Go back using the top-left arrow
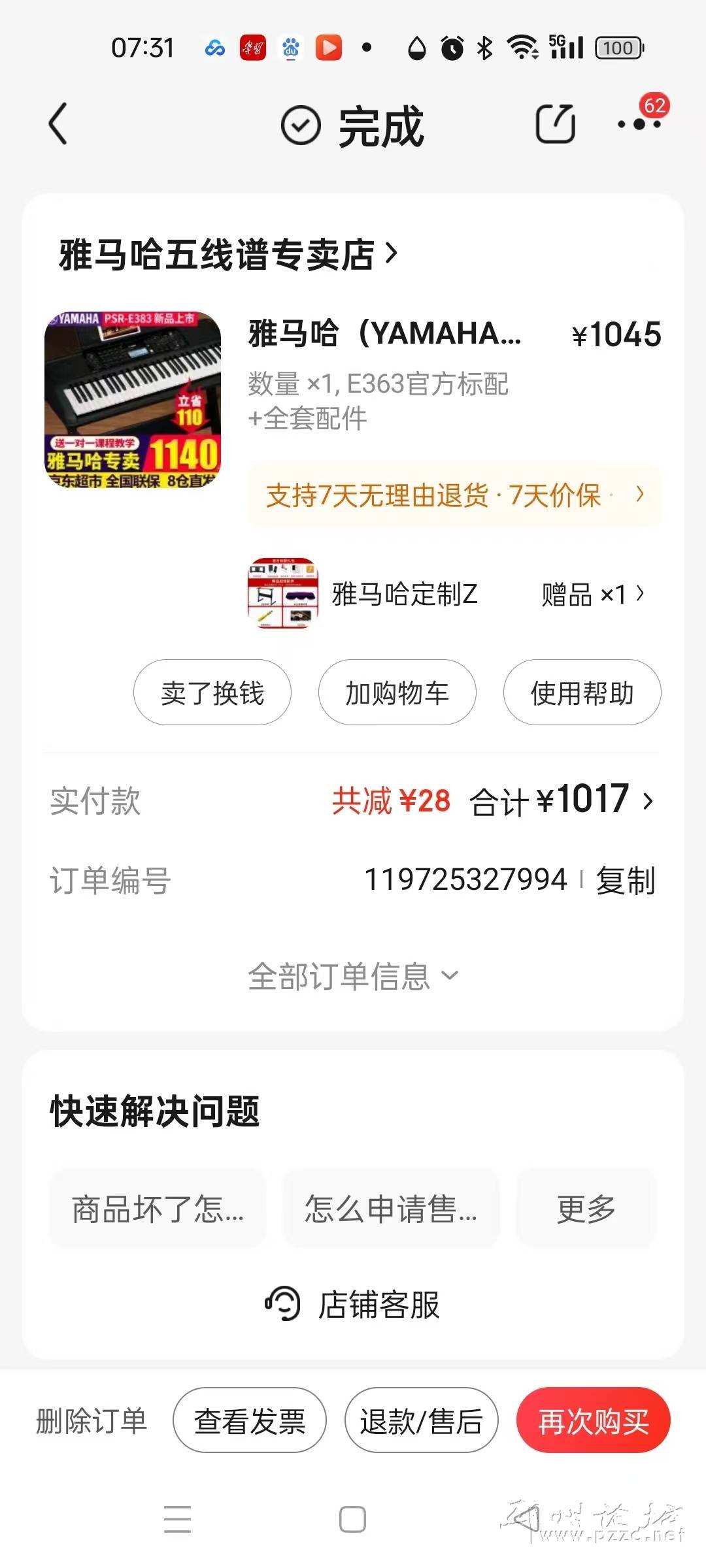 pos(58,123)
